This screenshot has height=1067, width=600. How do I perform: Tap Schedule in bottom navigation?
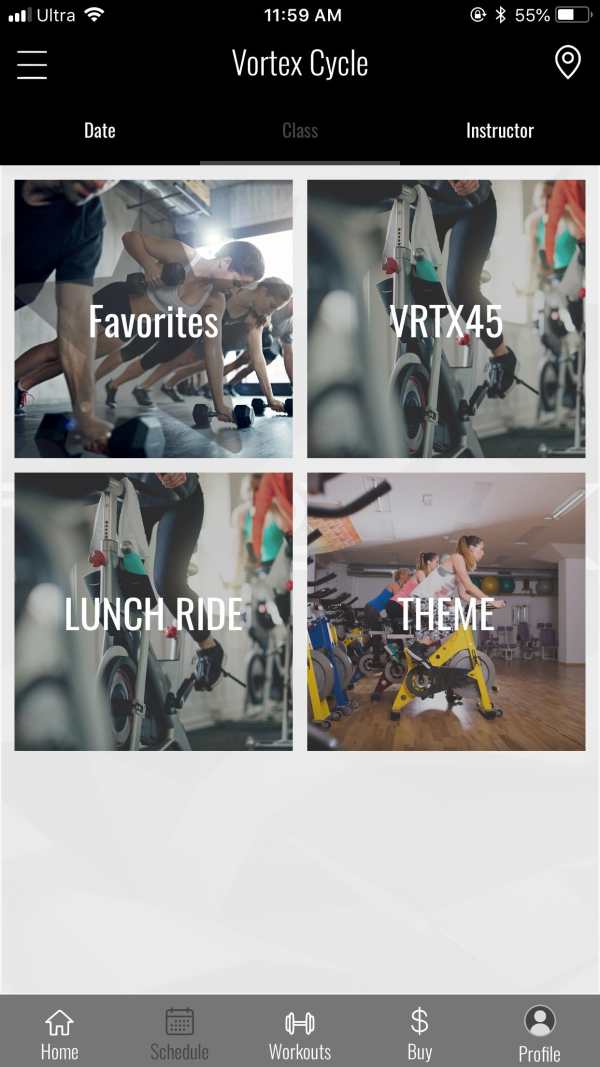[180, 1034]
